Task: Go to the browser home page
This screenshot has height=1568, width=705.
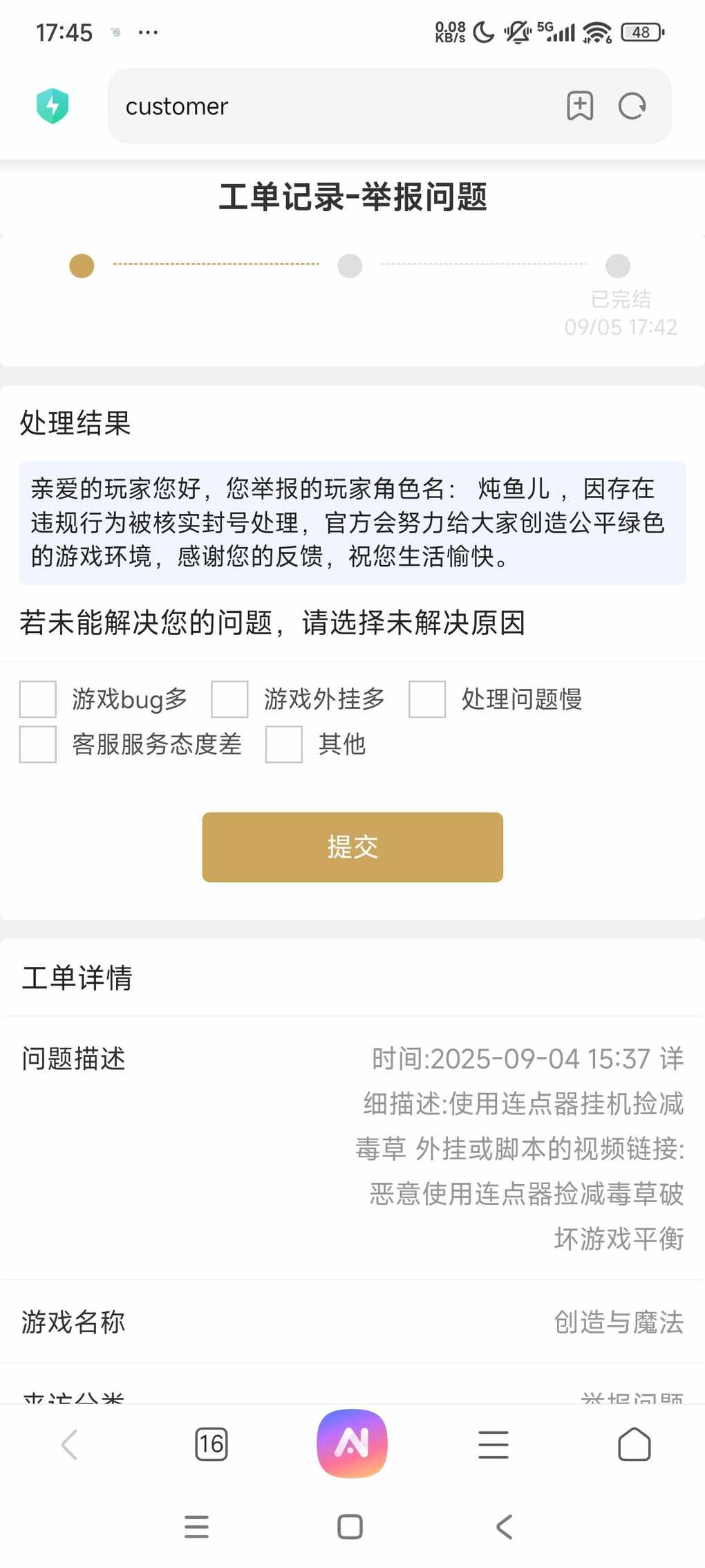Action: (634, 1444)
